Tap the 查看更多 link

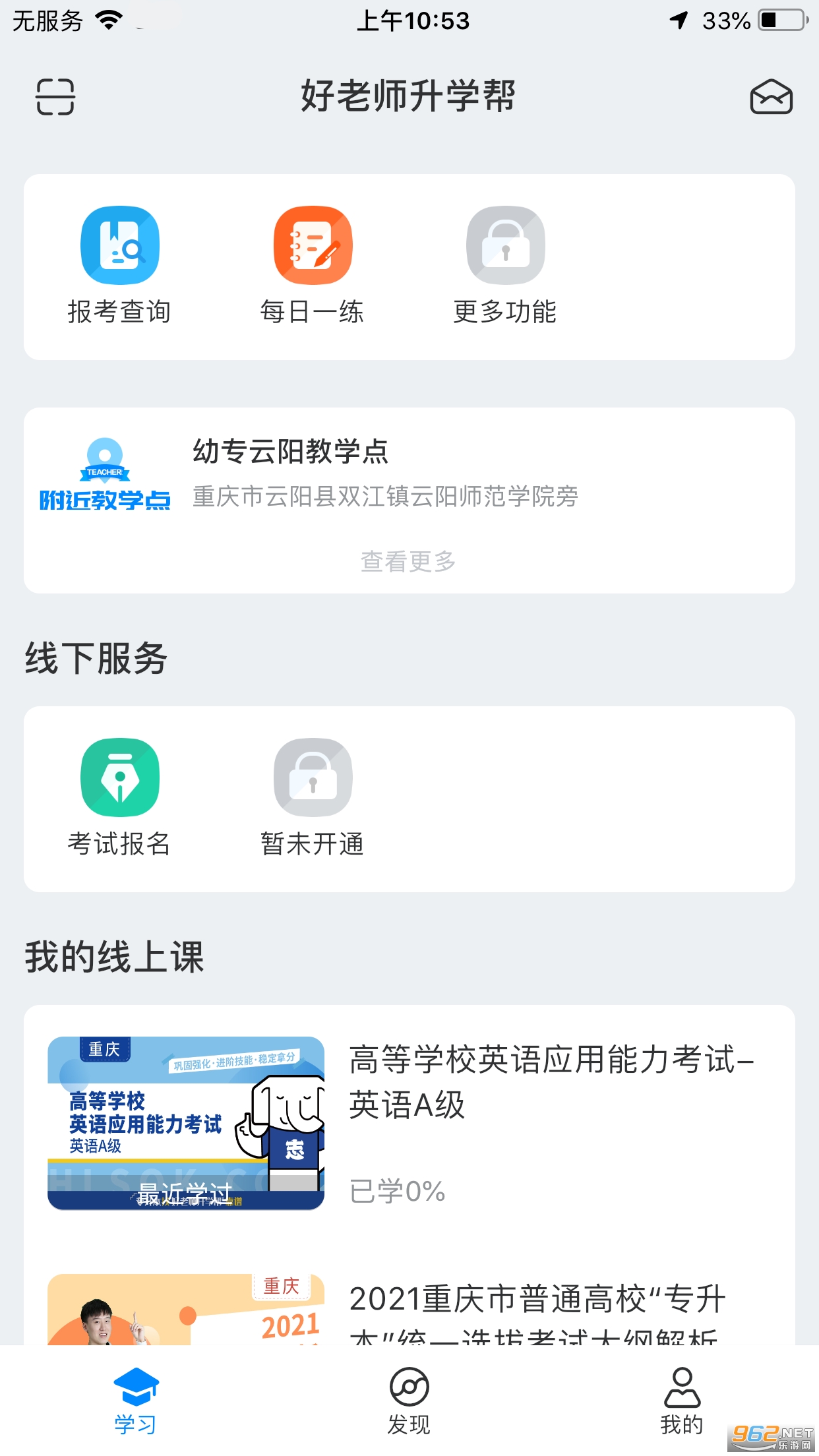(x=409, y=561)
